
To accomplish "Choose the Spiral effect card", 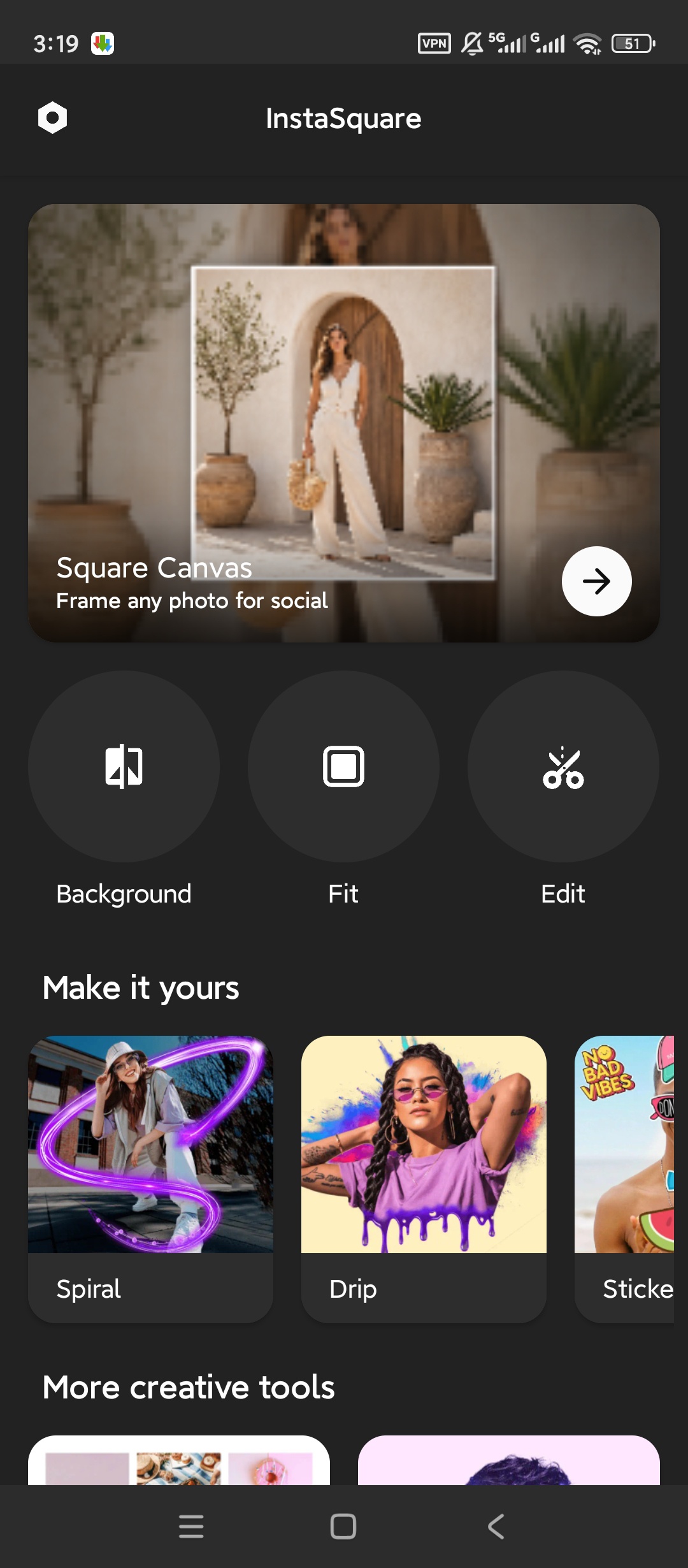I will click(150, 1179).
